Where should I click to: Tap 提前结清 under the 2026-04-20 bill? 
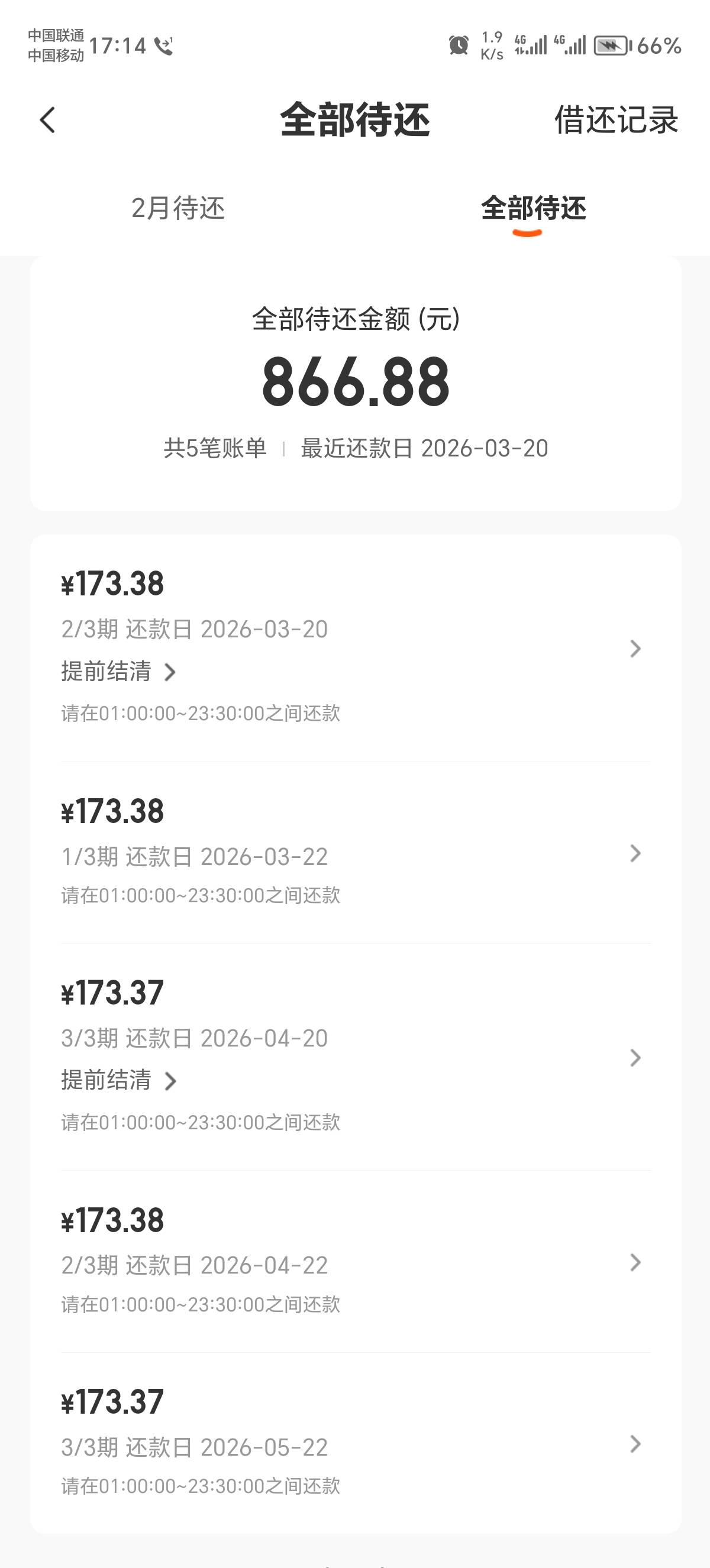[x=118, y=1081]
